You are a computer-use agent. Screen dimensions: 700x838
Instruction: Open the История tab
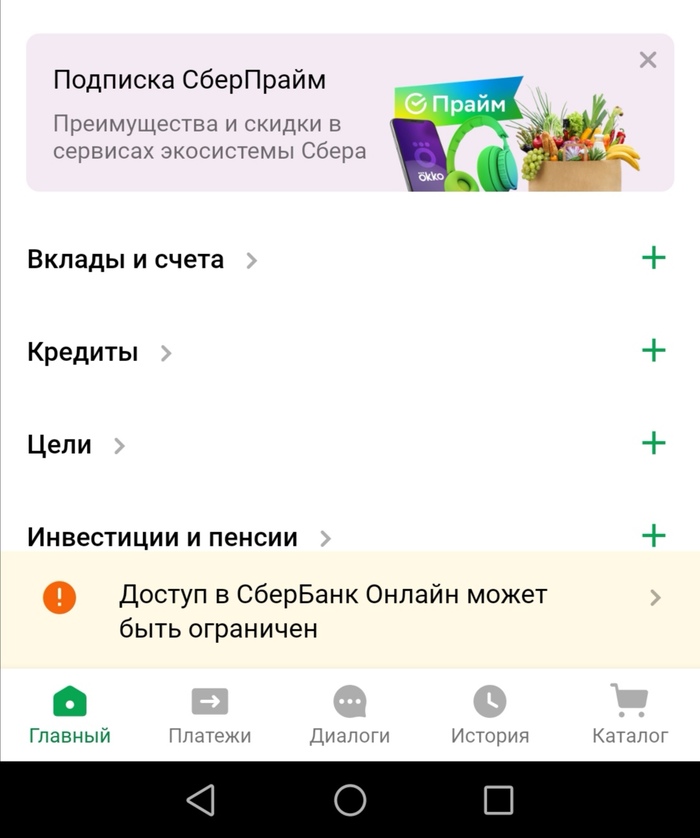click(489, 715)
